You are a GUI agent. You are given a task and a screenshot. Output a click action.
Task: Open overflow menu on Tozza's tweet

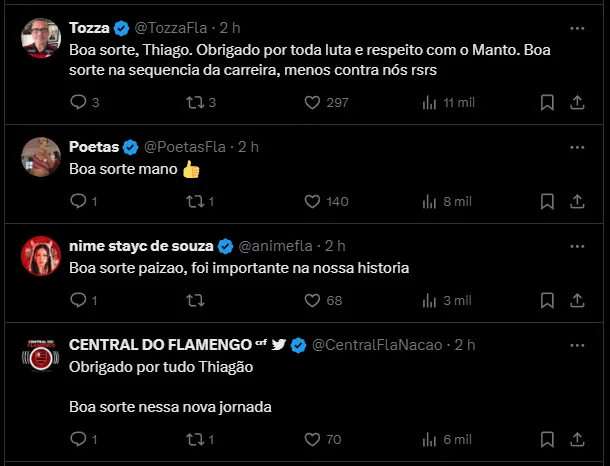[577, 27]
